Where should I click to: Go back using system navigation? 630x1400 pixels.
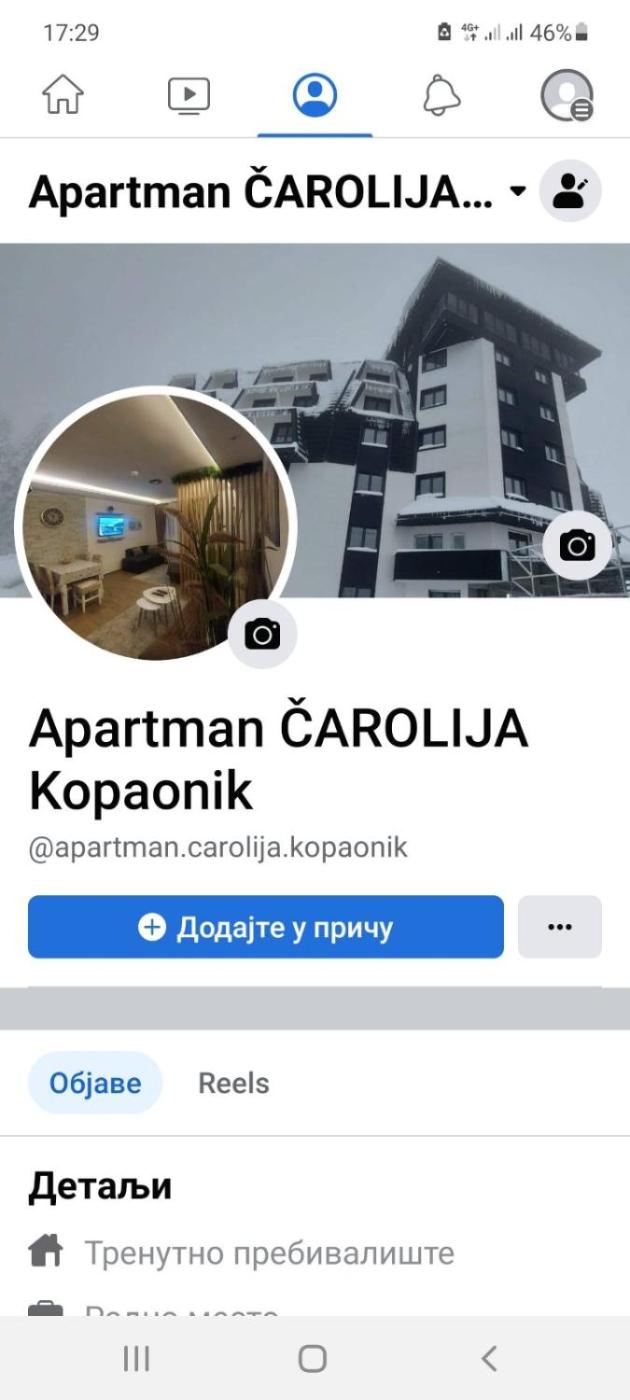[x=488, y=1358]
